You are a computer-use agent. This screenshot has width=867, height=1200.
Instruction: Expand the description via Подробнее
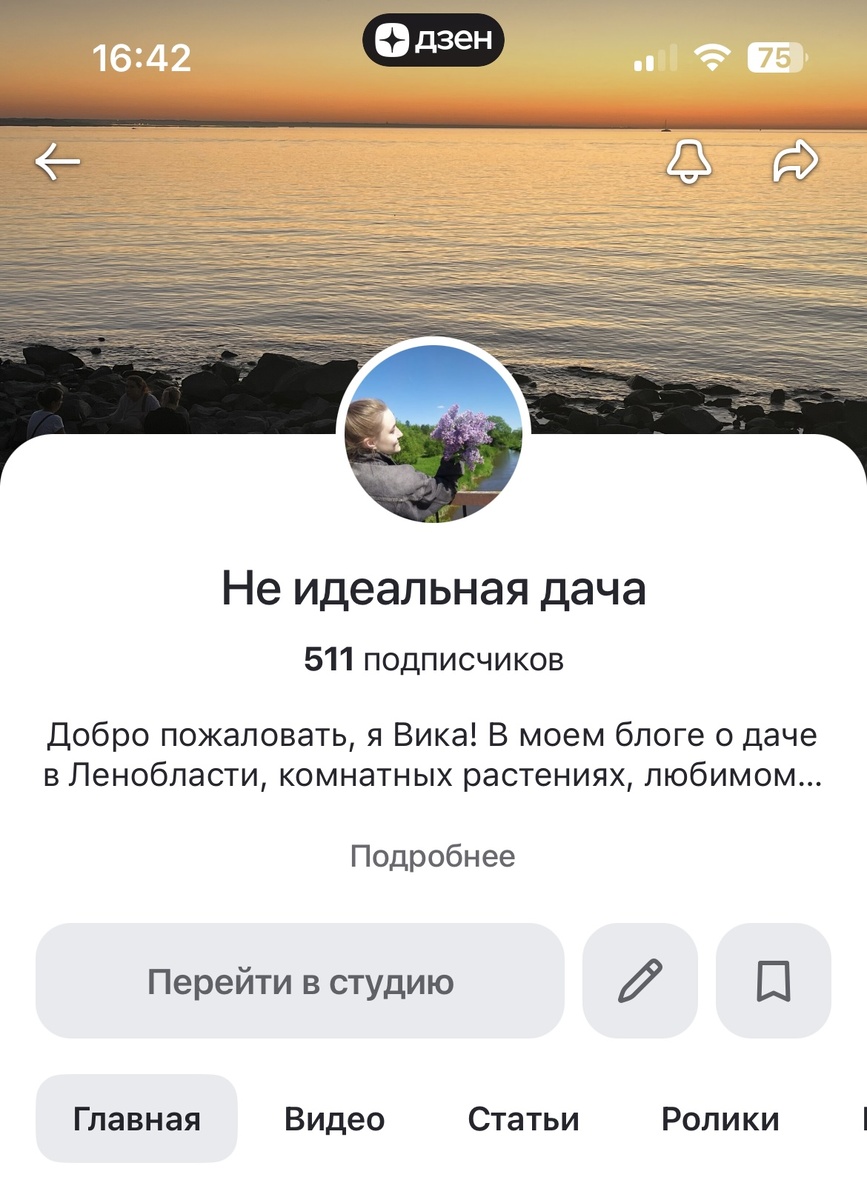coord(432,856)
